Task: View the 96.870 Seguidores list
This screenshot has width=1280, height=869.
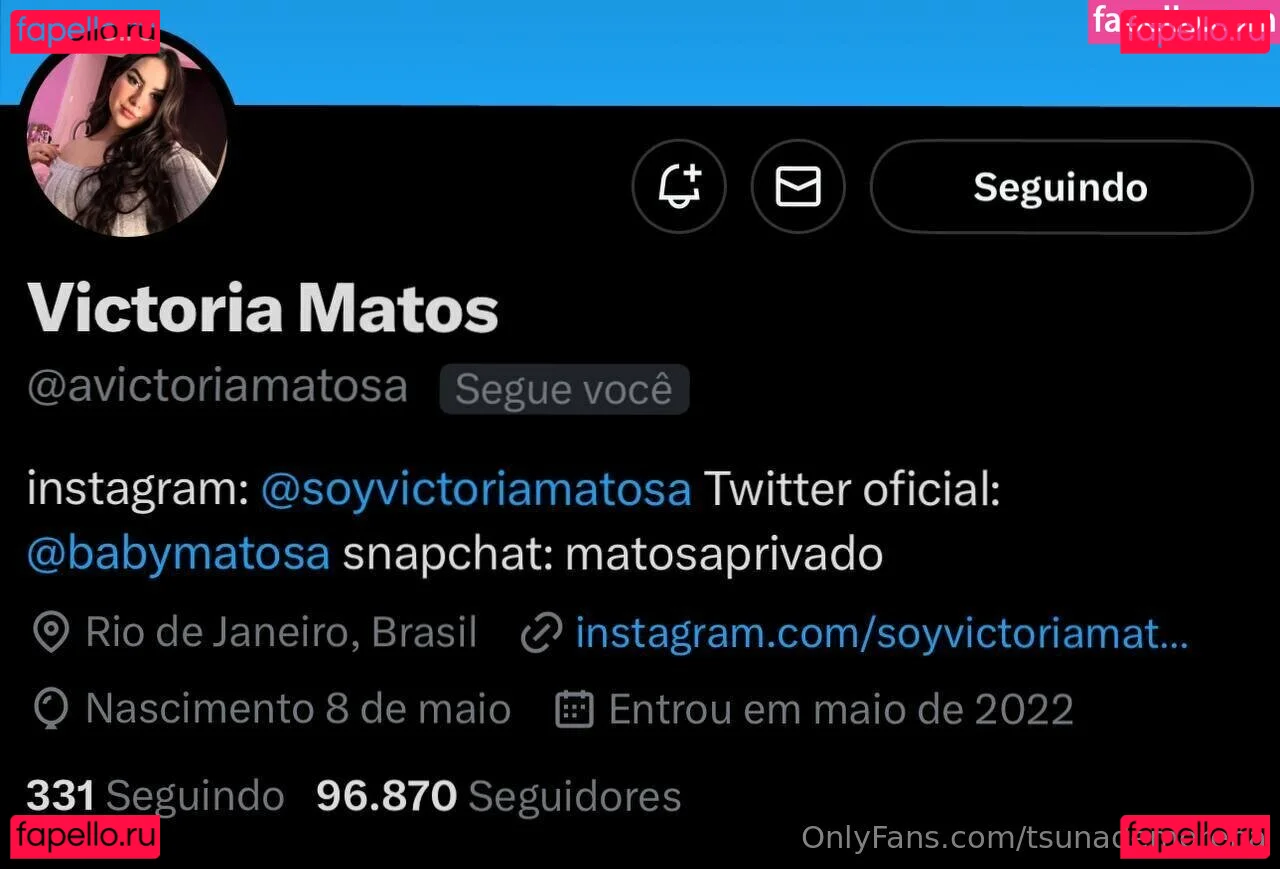Action: [x=499, y=797]
